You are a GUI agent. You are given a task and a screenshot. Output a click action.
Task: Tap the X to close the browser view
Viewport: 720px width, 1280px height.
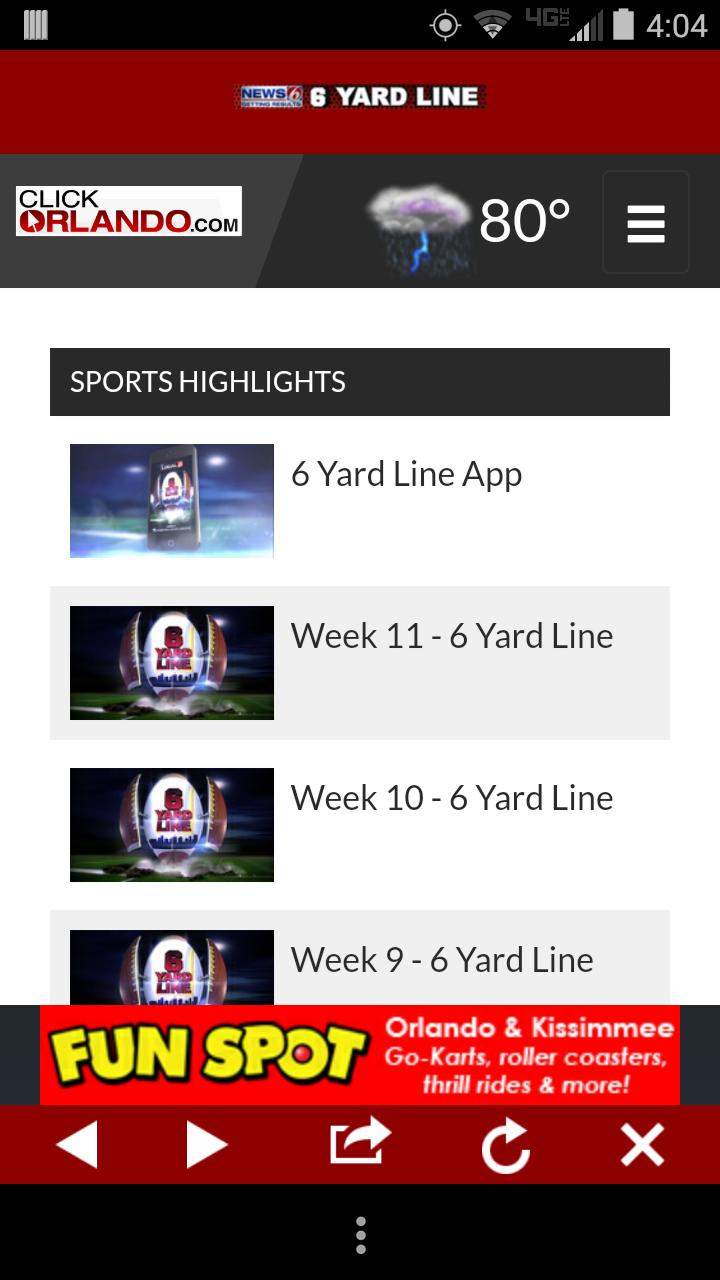tap(643, 1144)
